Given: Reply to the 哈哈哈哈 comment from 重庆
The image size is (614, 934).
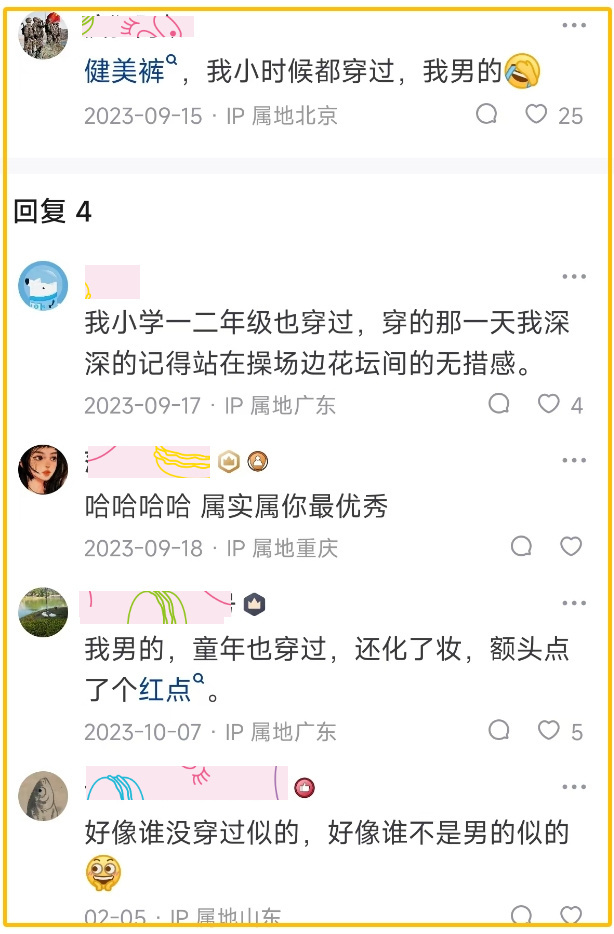Looking at the screenshot, I should [521, 547].
